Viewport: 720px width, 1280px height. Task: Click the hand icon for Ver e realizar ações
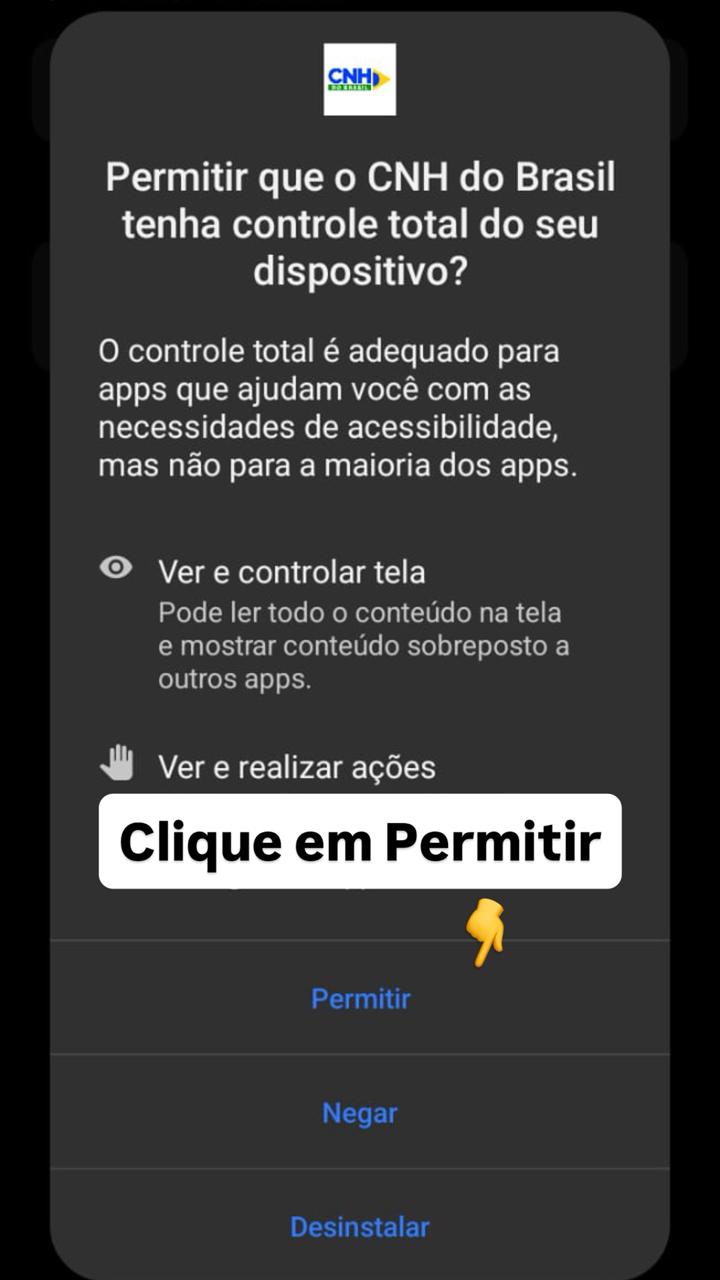[x=117, y=763]
